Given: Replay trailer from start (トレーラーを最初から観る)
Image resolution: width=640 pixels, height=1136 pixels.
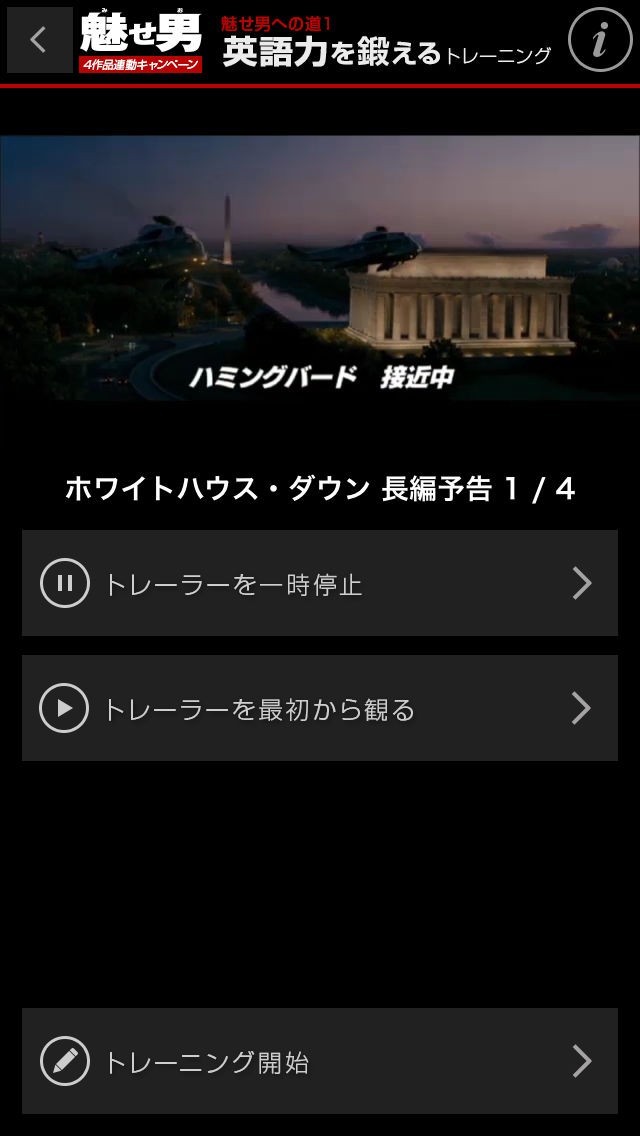Looking at the screenshot, I should coord(319,708).
